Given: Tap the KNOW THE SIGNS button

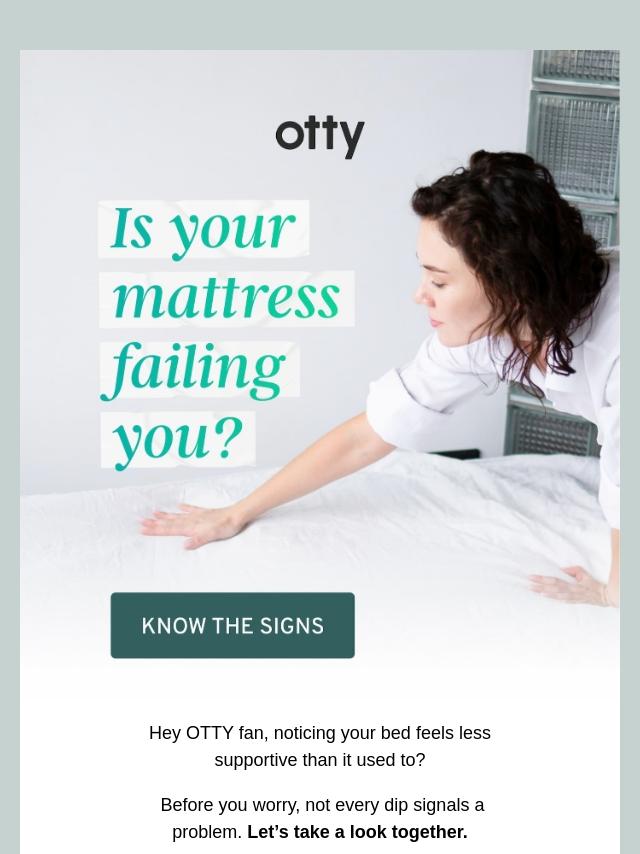Looking at the screenshot, I should (x=232, y=625).
